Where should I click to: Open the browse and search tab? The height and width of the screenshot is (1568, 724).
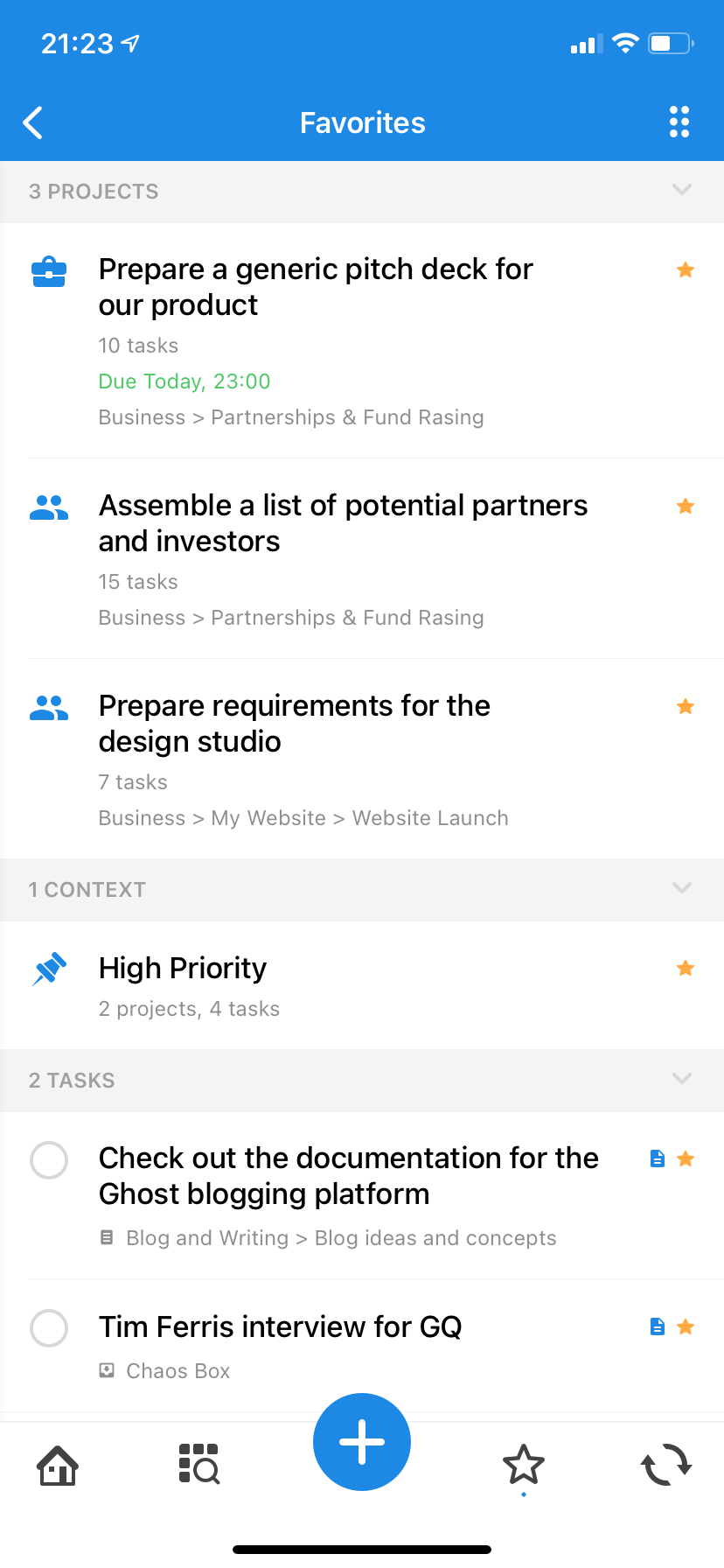[199, 1465]
